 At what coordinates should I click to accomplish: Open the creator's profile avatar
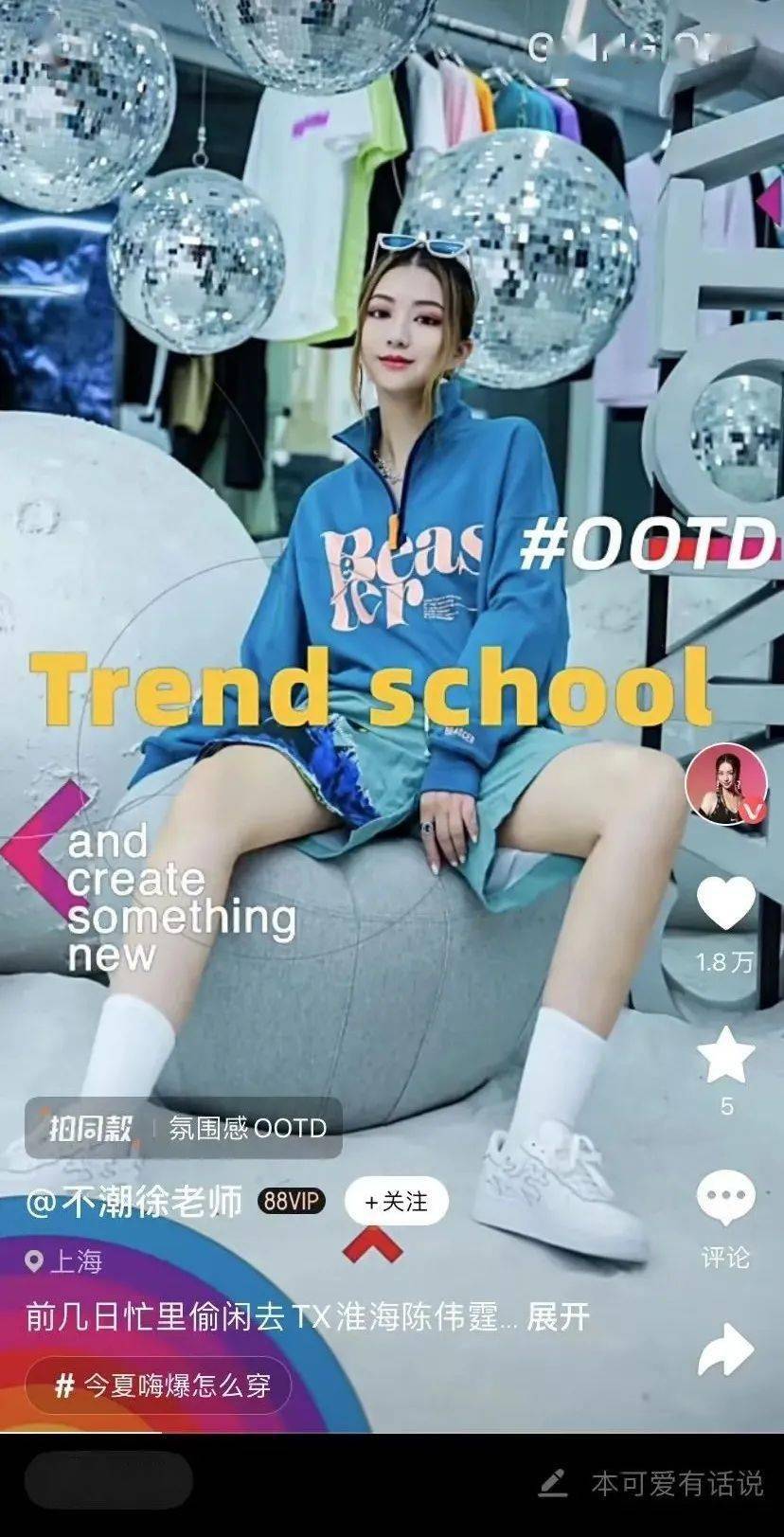(x=725, y=784)
